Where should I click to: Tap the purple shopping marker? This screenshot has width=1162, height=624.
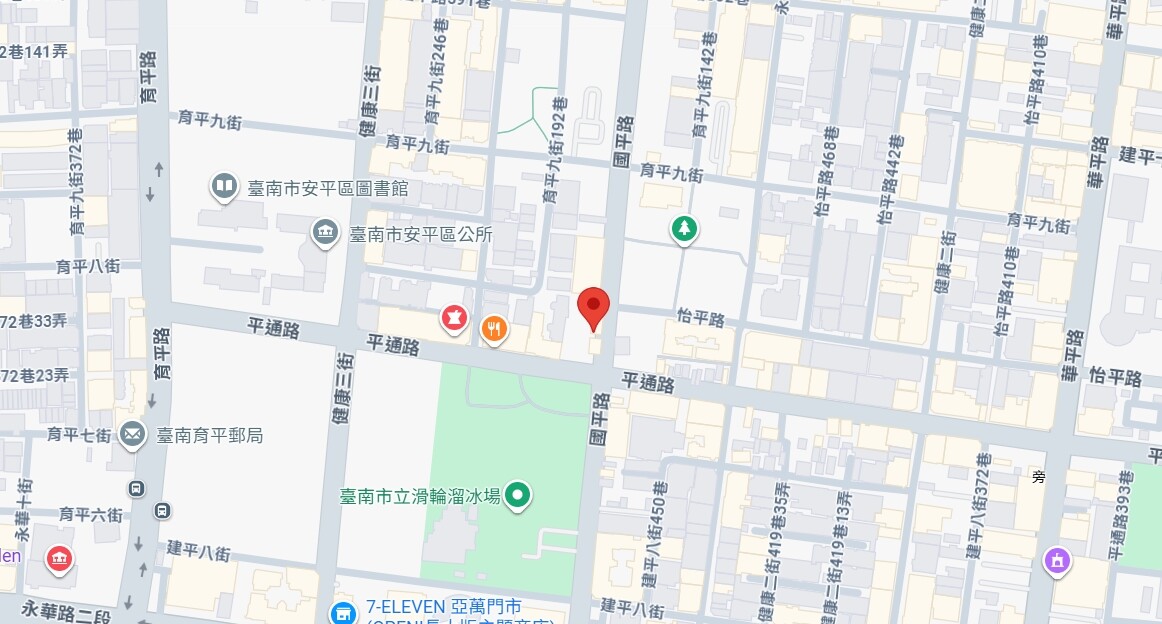1055,561
